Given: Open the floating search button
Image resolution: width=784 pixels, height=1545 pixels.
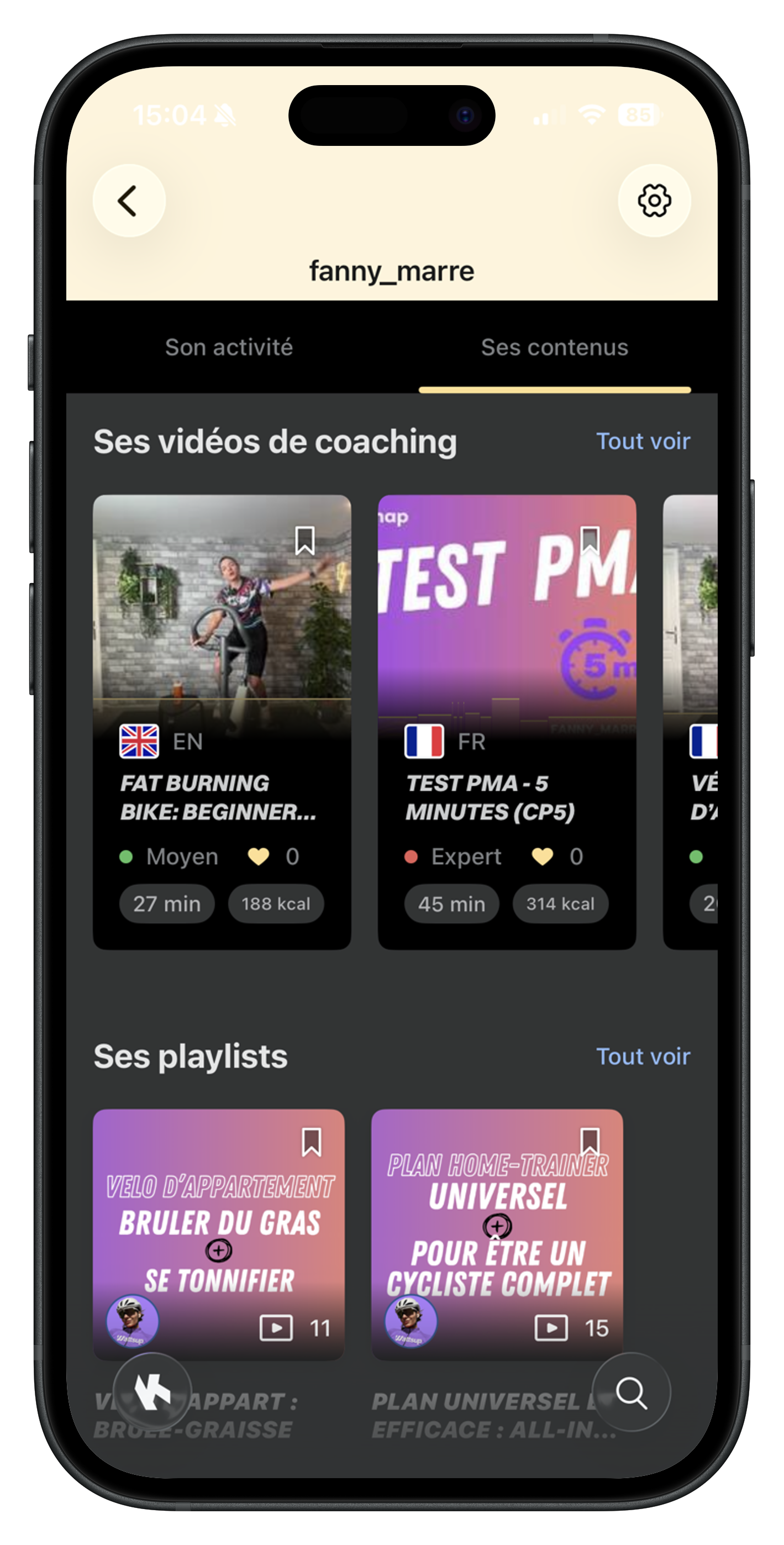Looking at the screenshot, I should [631, 1391].
